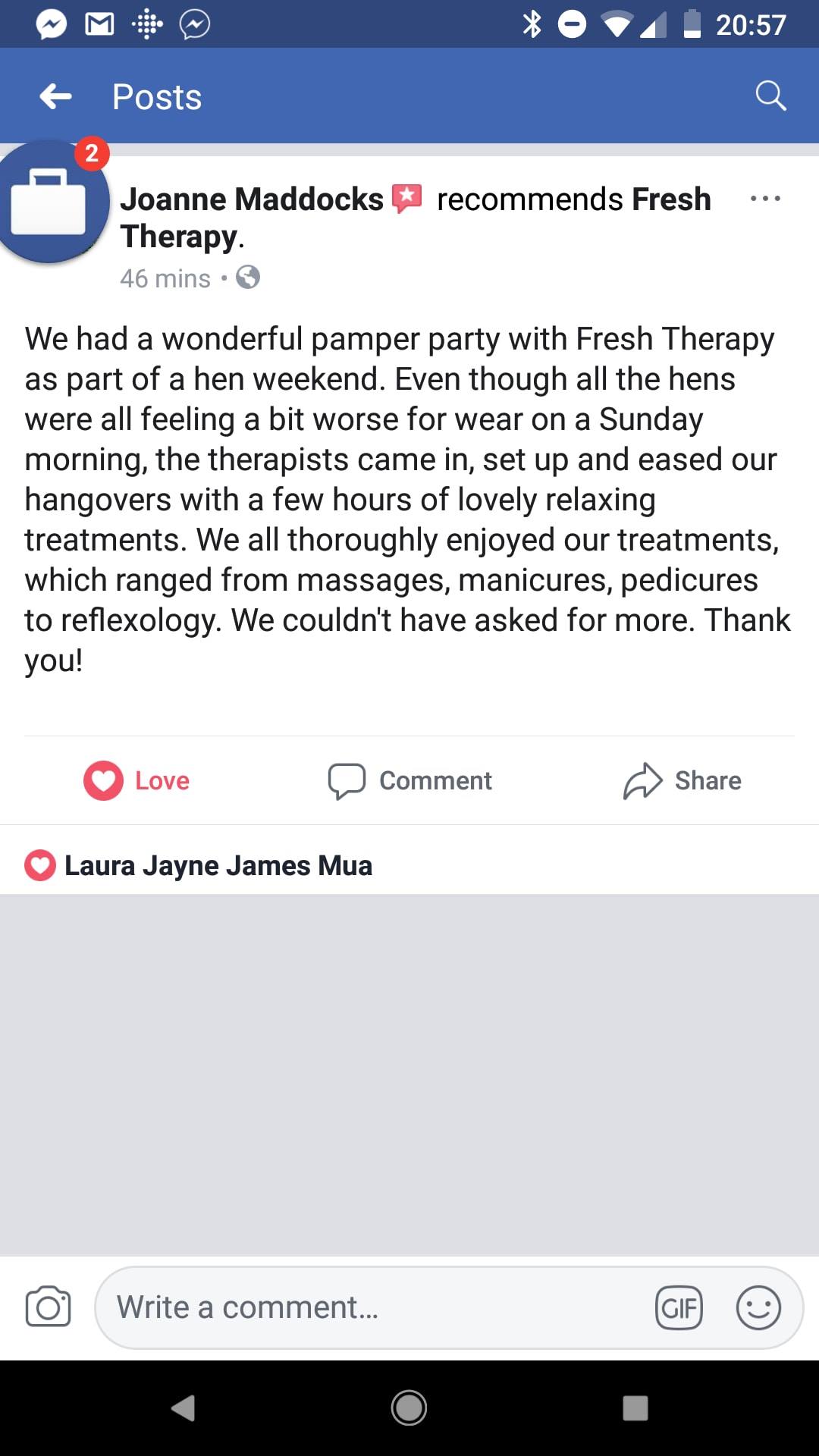Screen dimensions: 819x1456
Task: Open the Fresh Therapy page link
Action: click(x=416, y=218)
